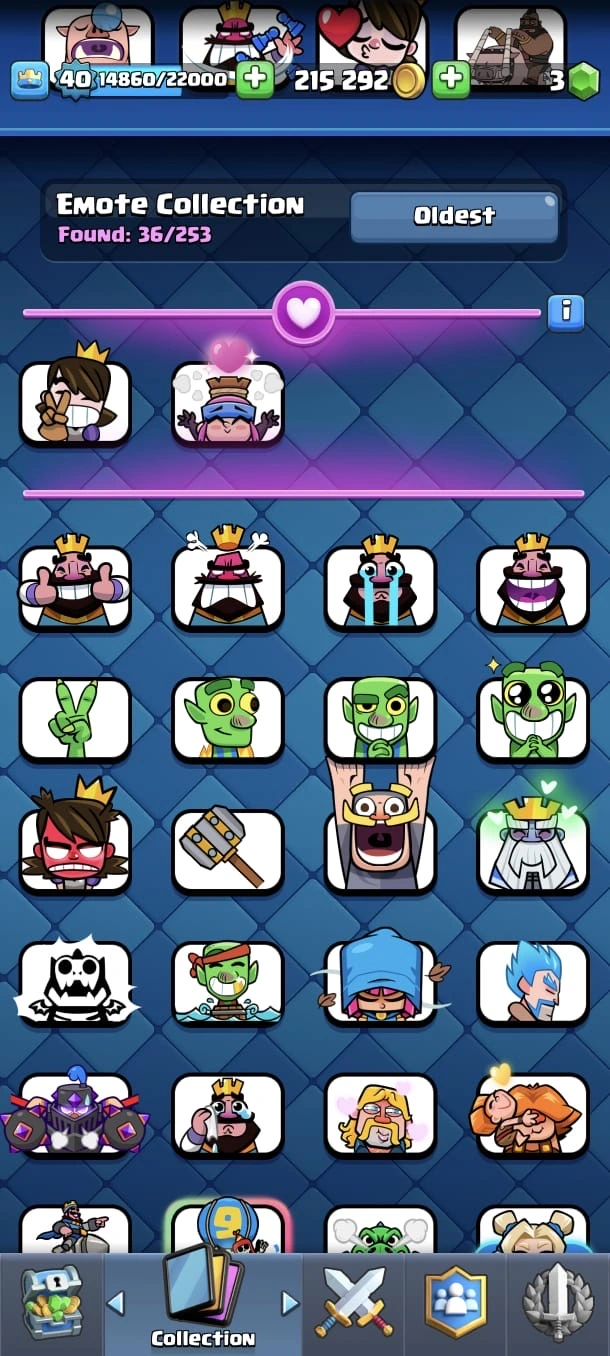Select the laughing King emote
The width and height of the screenshot is (610, 1356).
[x=532, y=586]
